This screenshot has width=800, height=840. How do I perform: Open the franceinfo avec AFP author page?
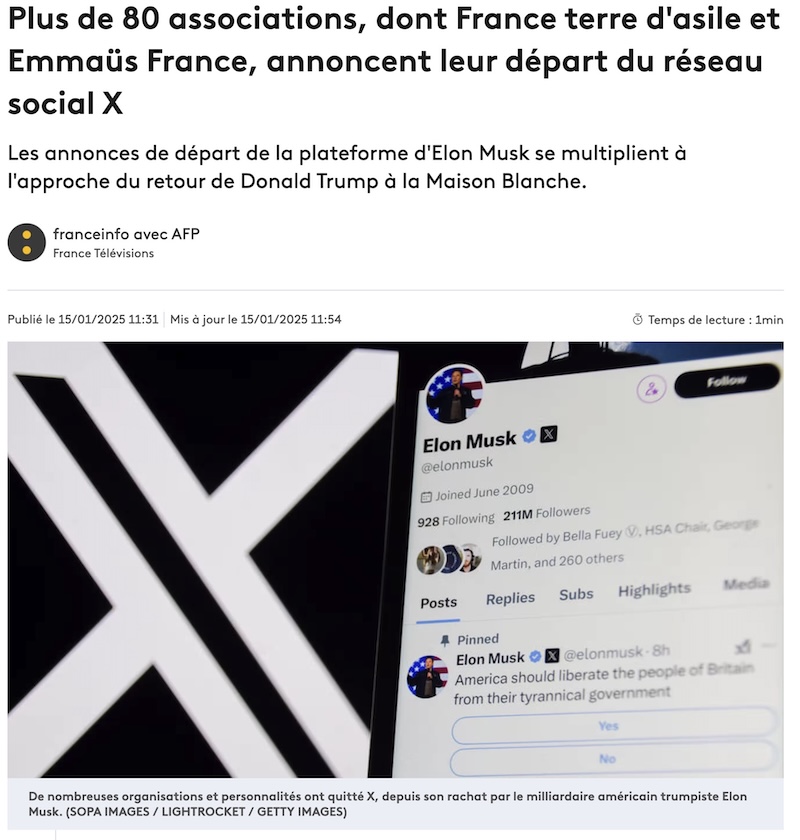[x=126, y=233]
